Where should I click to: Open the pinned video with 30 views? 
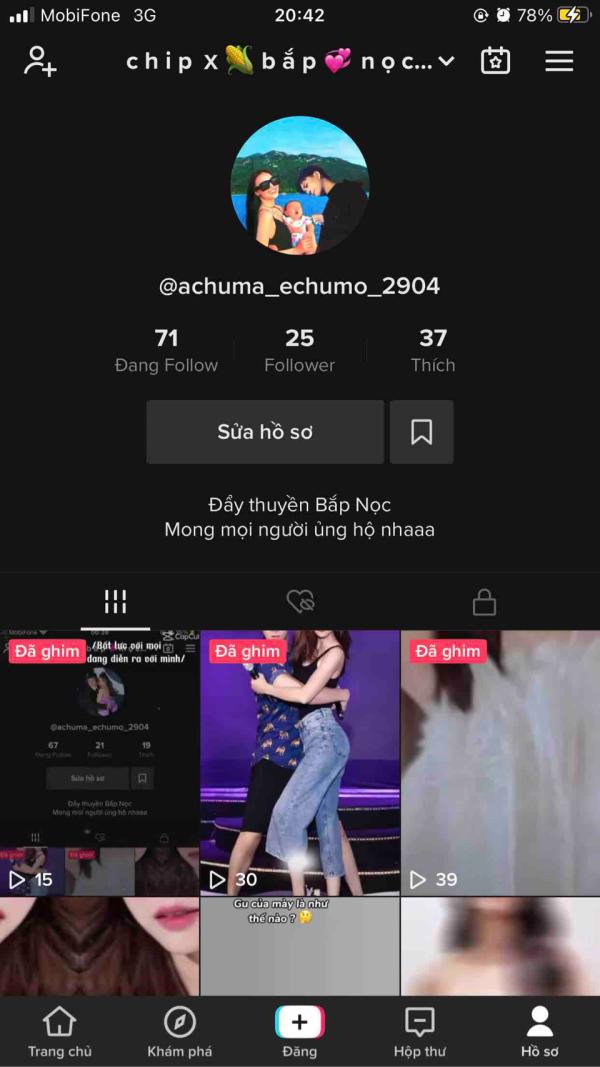click(300, 763)
